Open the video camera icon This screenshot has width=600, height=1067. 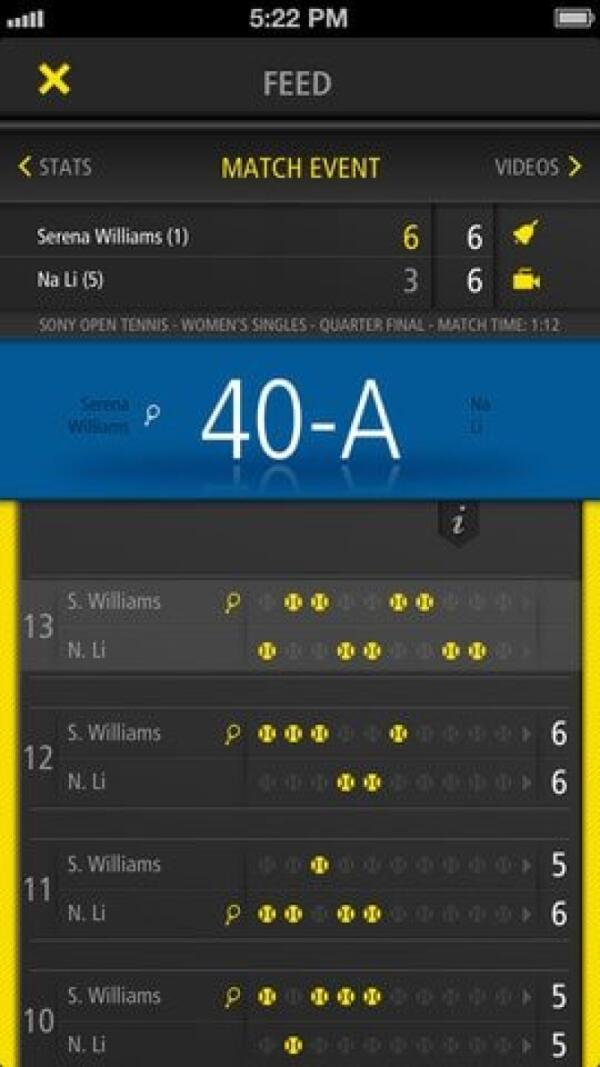526,281
